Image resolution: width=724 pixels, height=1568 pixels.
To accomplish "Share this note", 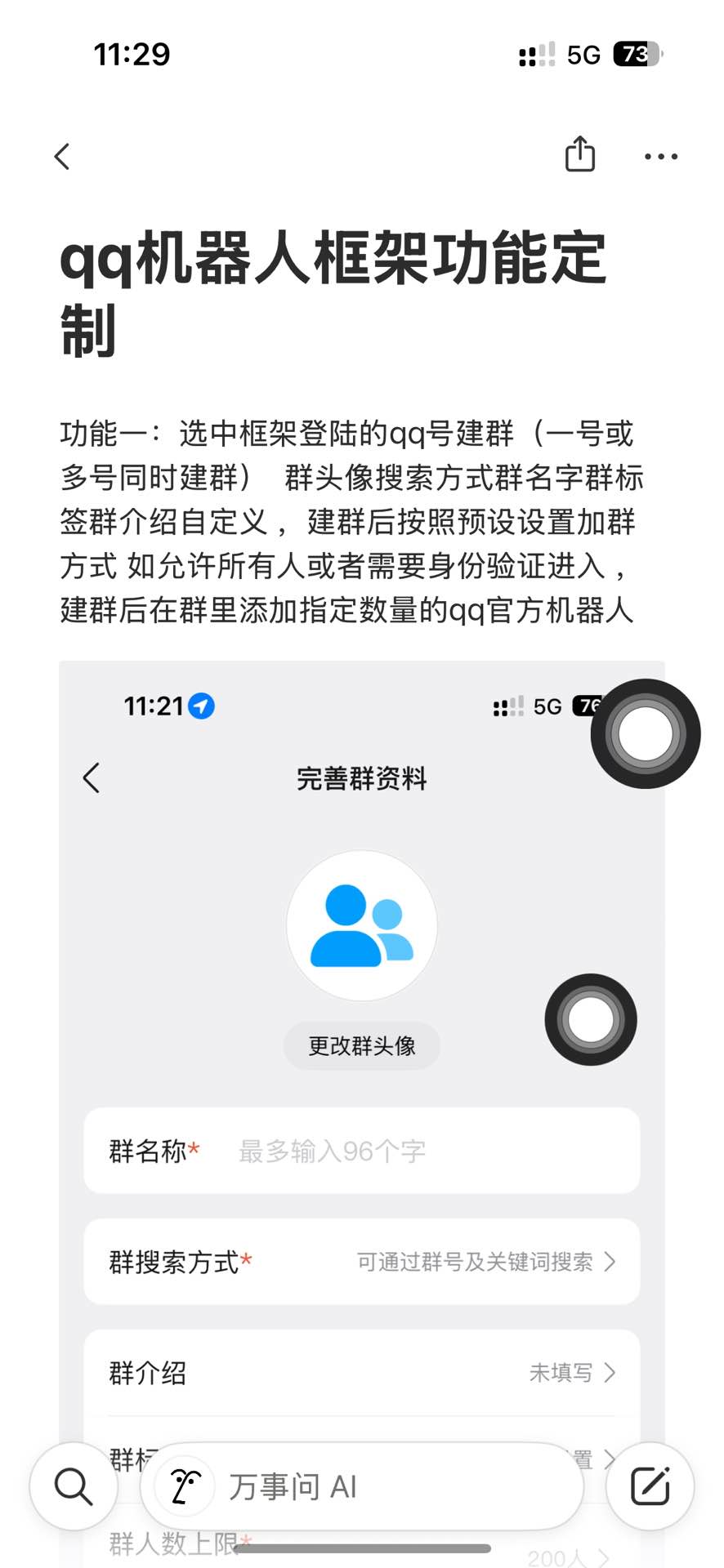I will click(580, 154).
